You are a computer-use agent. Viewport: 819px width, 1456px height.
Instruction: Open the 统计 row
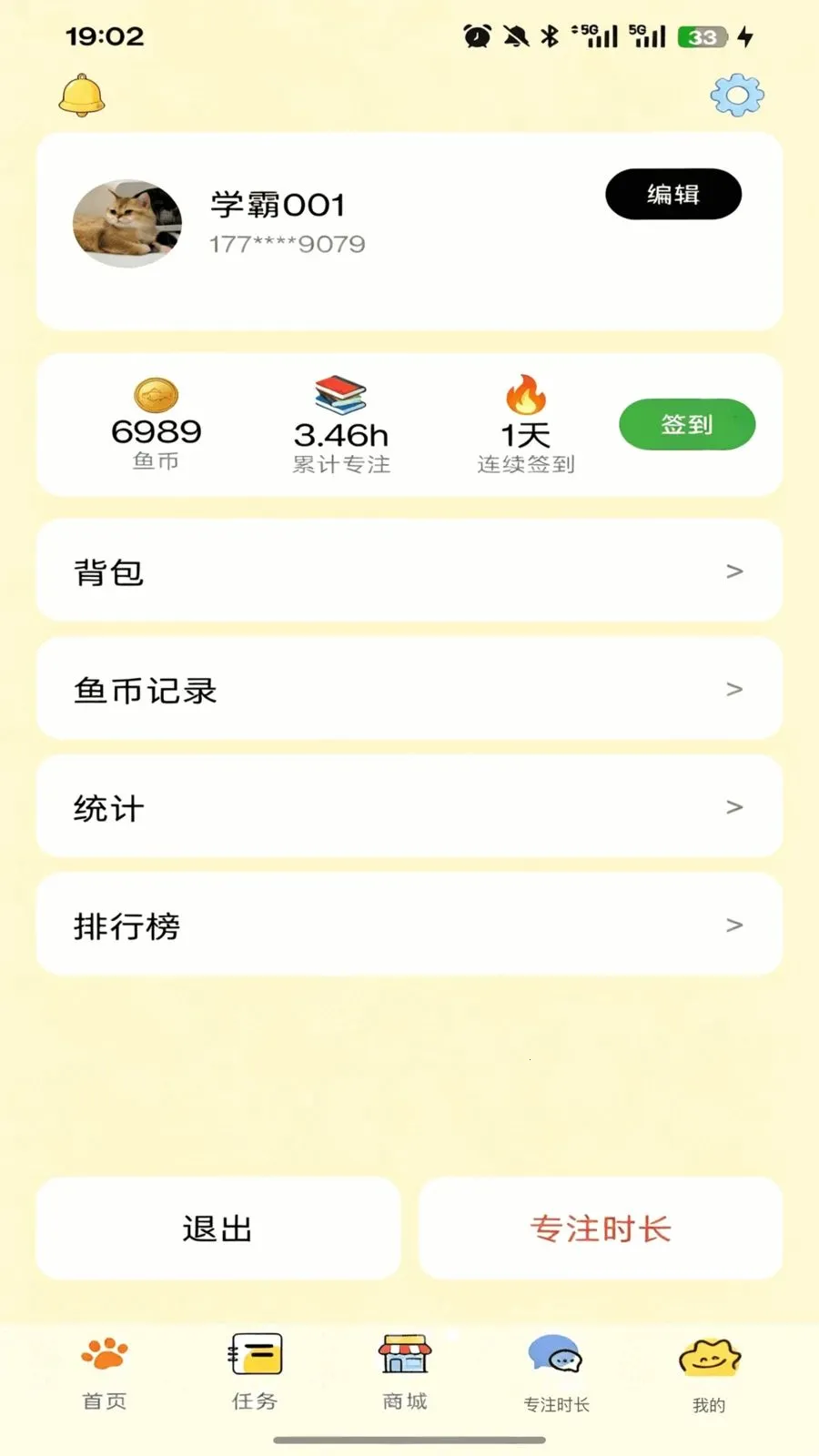(x=409, y=807)
